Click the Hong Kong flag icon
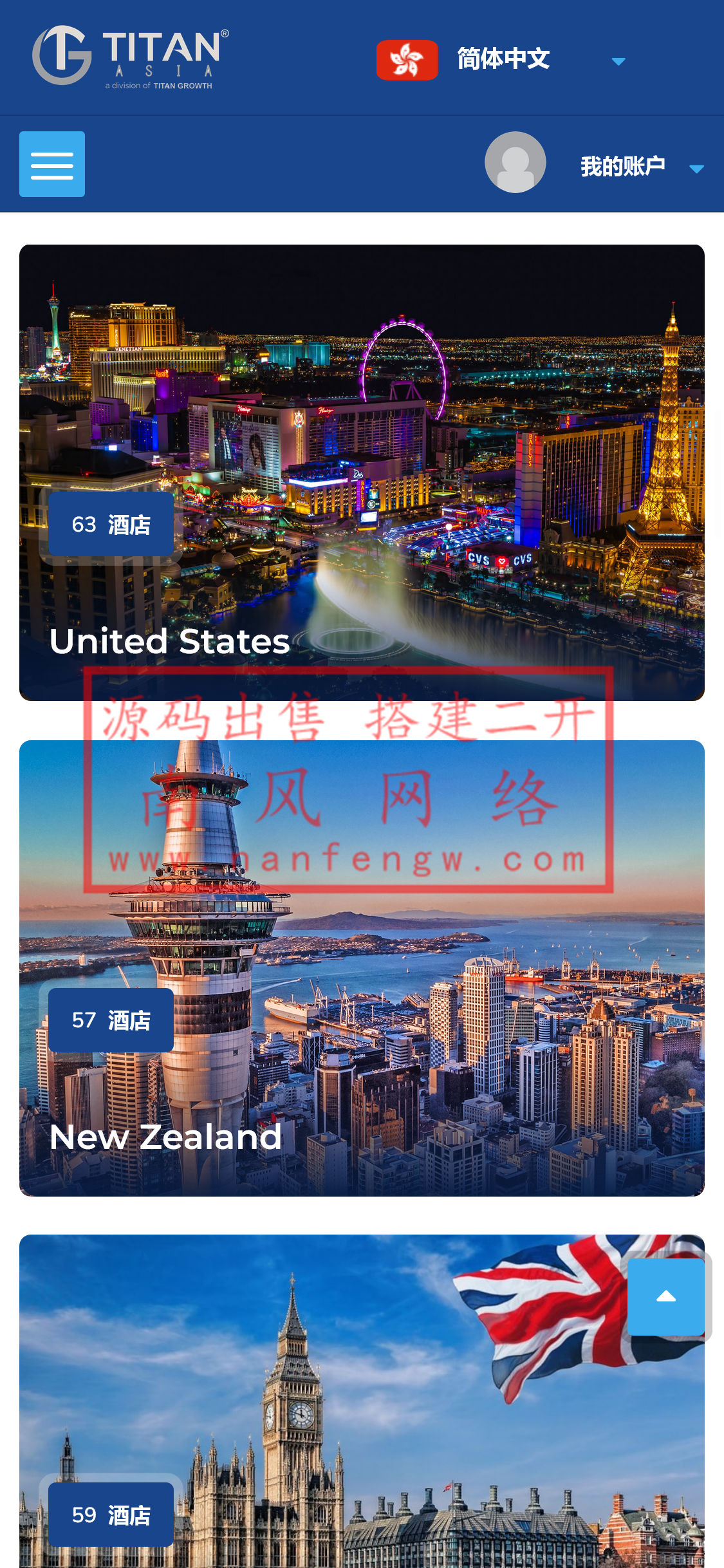 (407, 60)
